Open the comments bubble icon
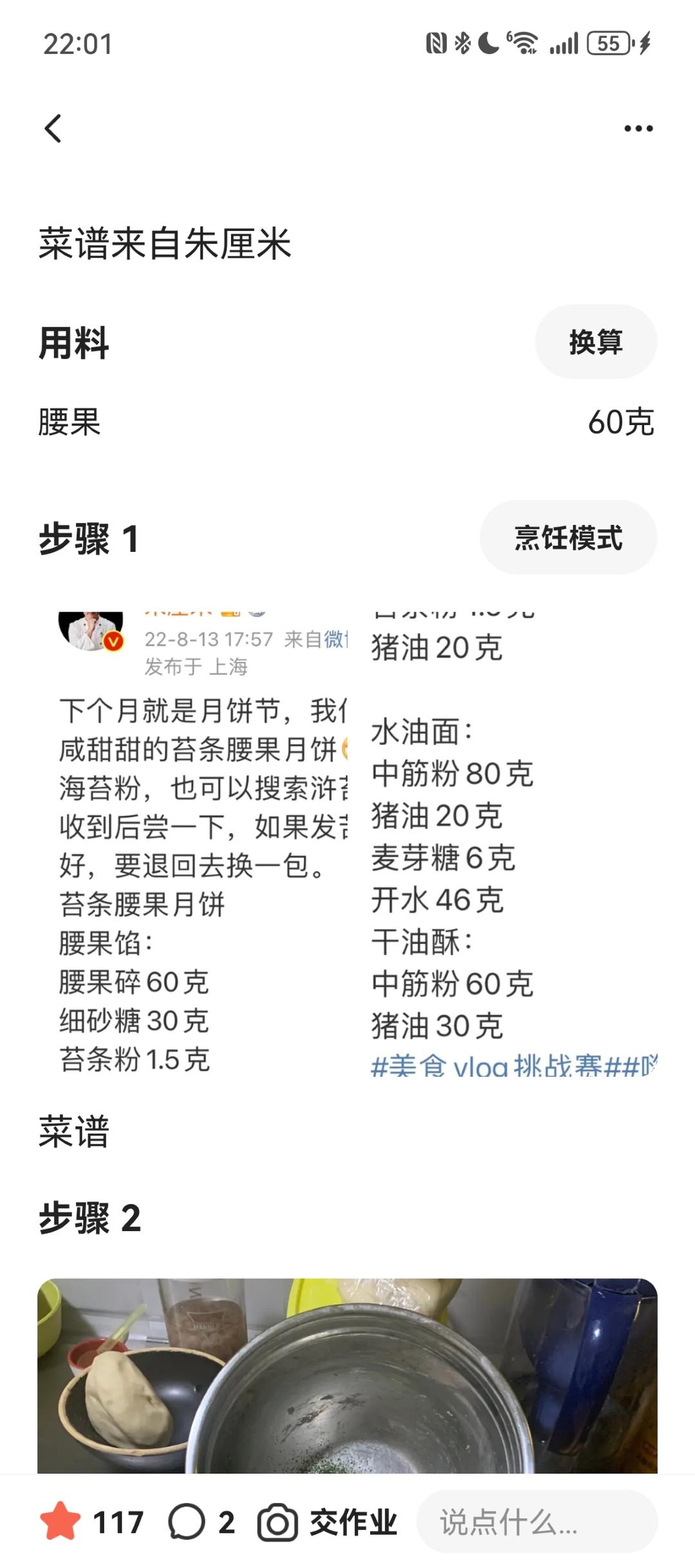Screen dimensions: 695x1568 (187, 1522)
